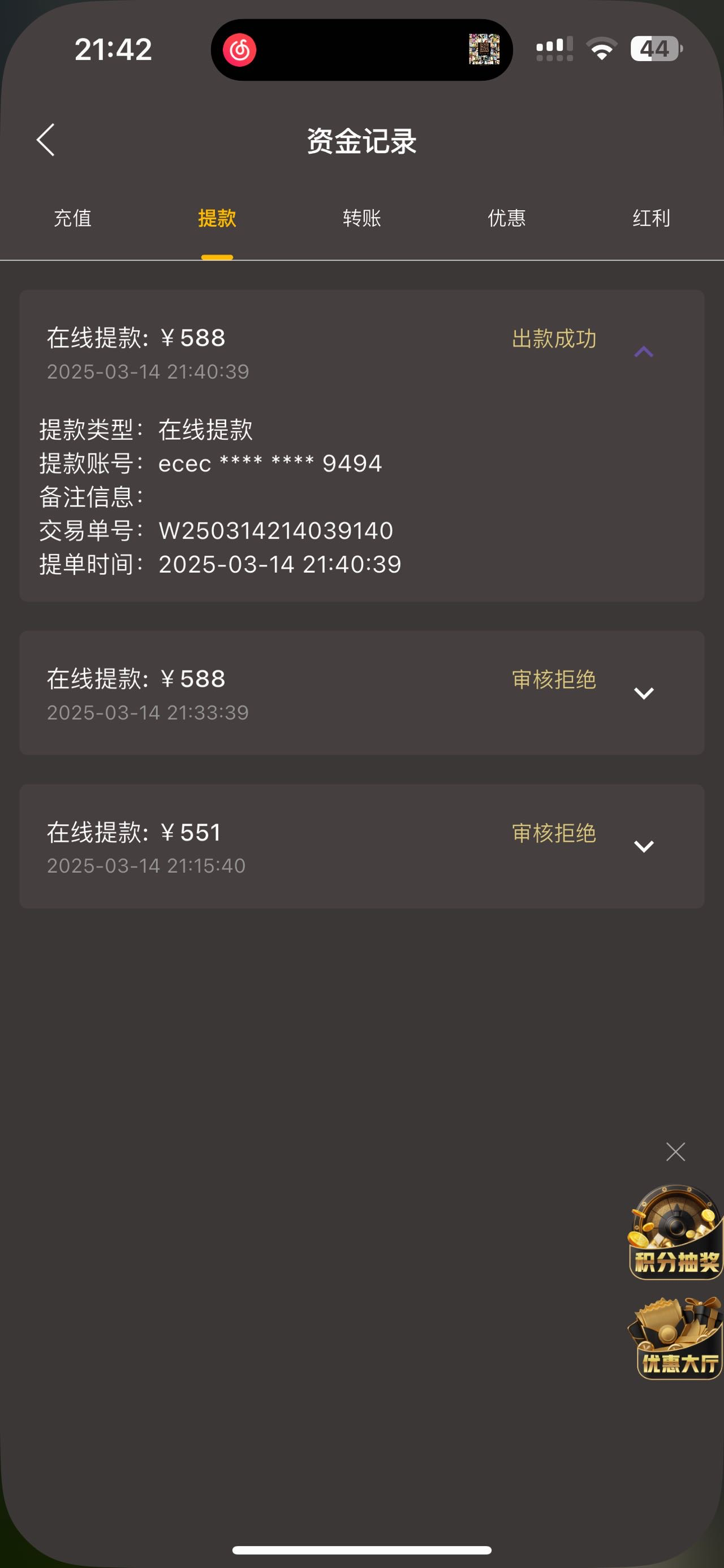Go back from 资金记录 page
Viewport: 724px width, 1568px height.
46,140
